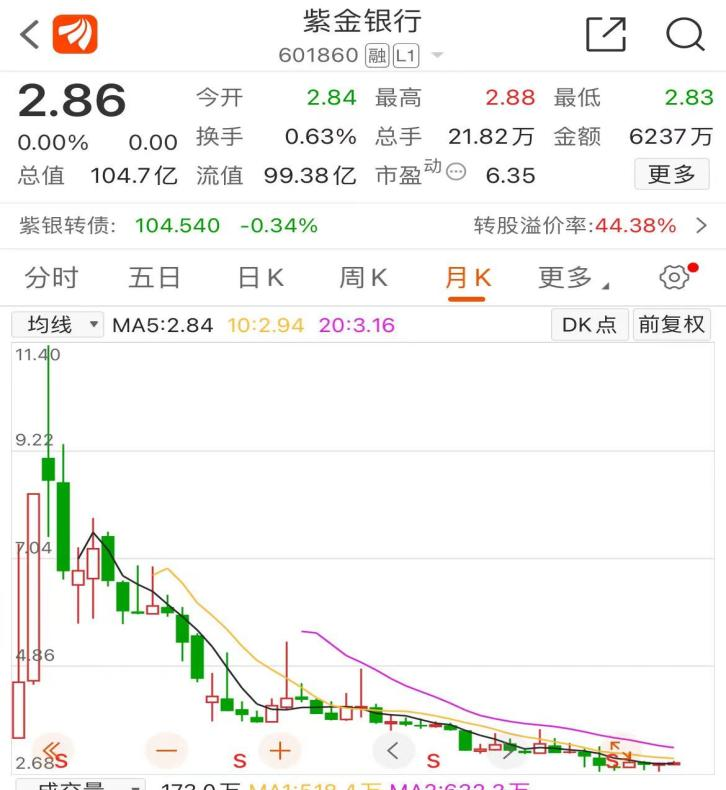Share this stock page
Image resolution: width=726 pixels, height=790 pixels.
coord(605,35)
